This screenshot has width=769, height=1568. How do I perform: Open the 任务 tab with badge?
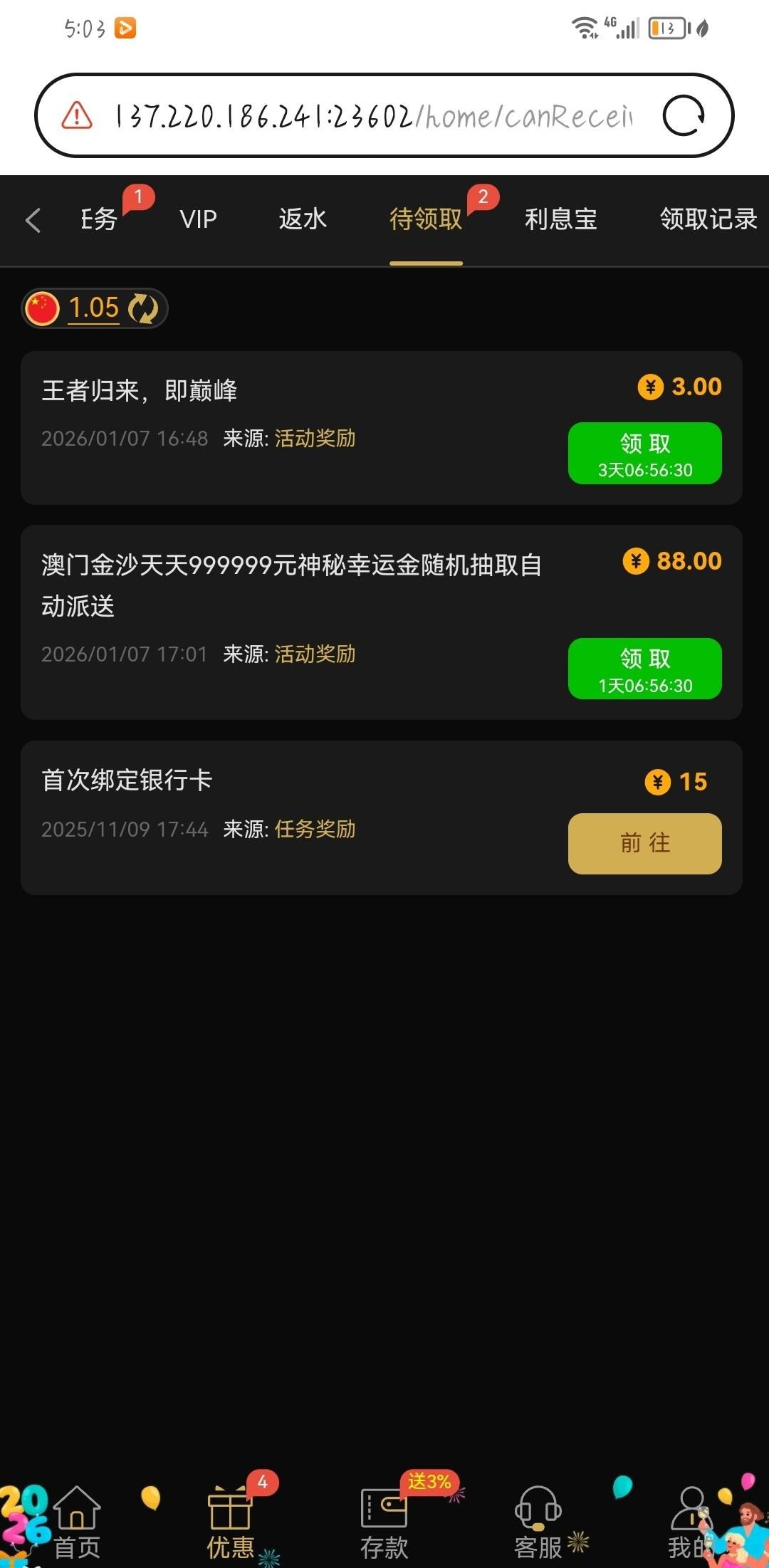[99, 219]
